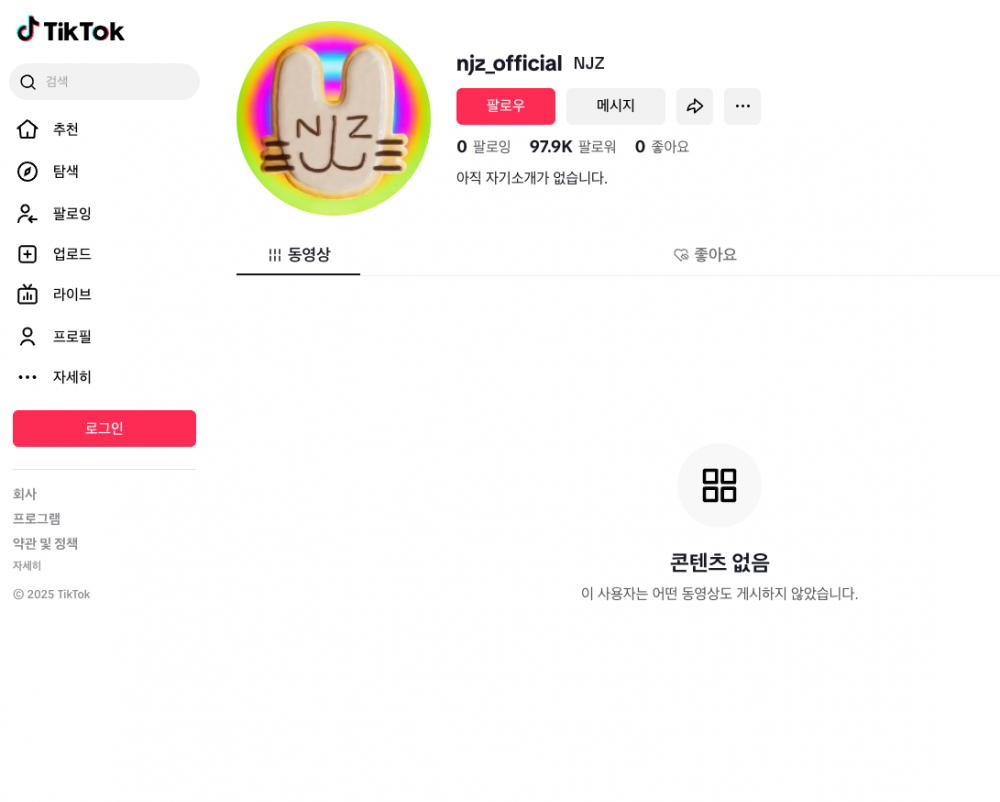Go to 프로필 in the sidebar
1000x802 pixels.
[71, 336]
